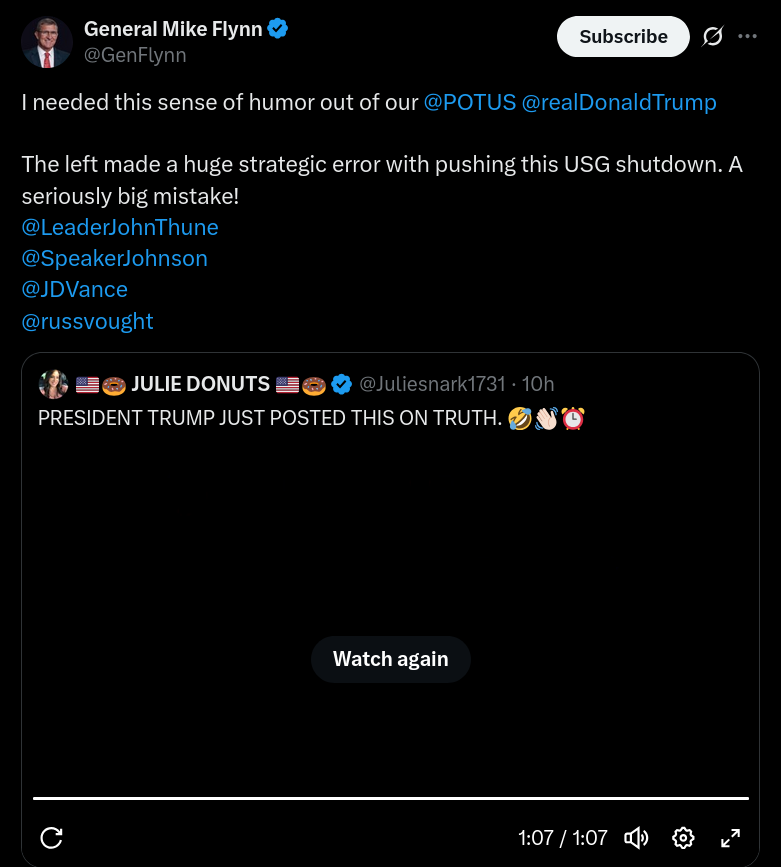Image resolution: width=781 pixels, height=867 pixels.
Task: Open the Grok icon beside Subscribe
Action: (712, 37)
